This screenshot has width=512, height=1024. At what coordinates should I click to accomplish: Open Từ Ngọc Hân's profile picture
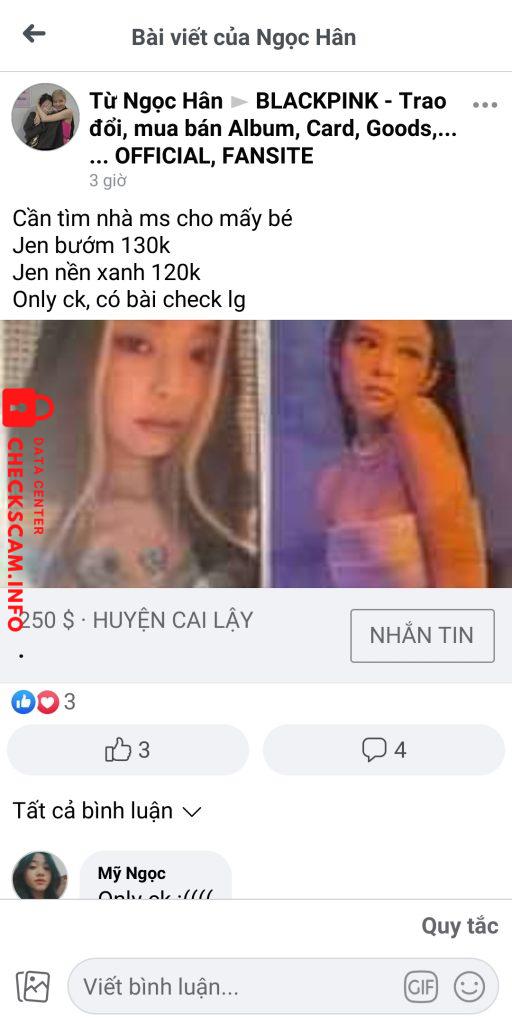[x=46, y=117]
